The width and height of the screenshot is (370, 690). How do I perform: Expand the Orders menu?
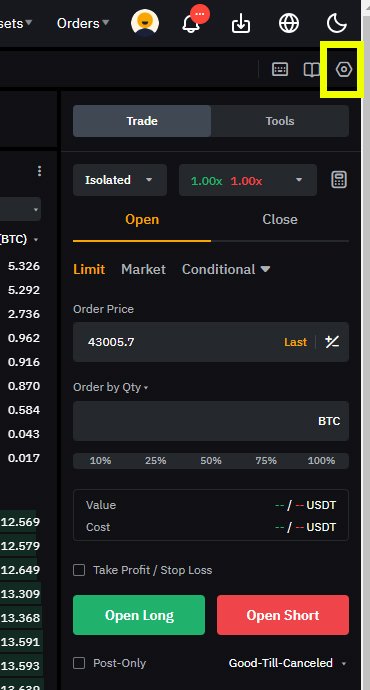(x=83, y=23)
